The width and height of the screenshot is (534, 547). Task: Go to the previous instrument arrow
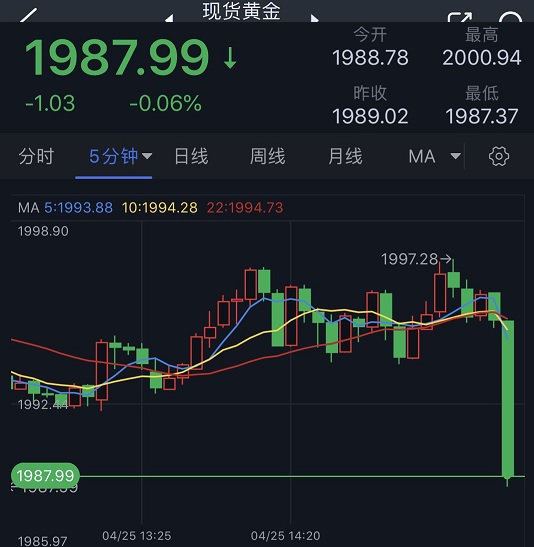point(169,17)
